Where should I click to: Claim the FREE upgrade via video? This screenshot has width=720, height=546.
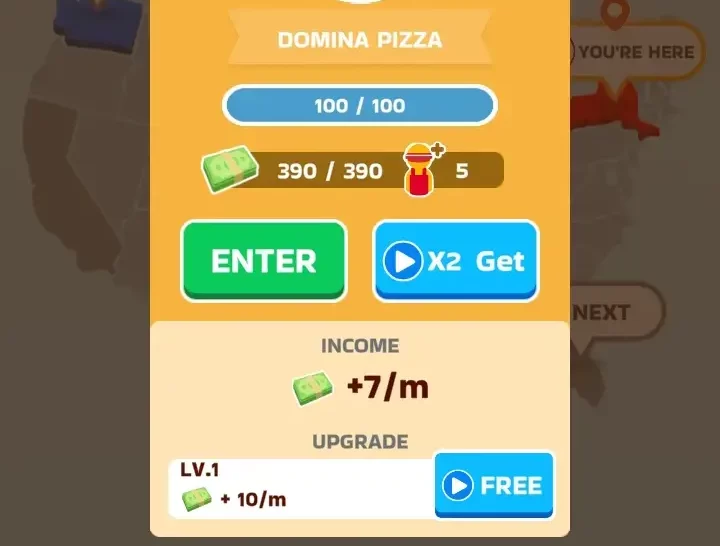pyautogui.click(x=494, y=485)
